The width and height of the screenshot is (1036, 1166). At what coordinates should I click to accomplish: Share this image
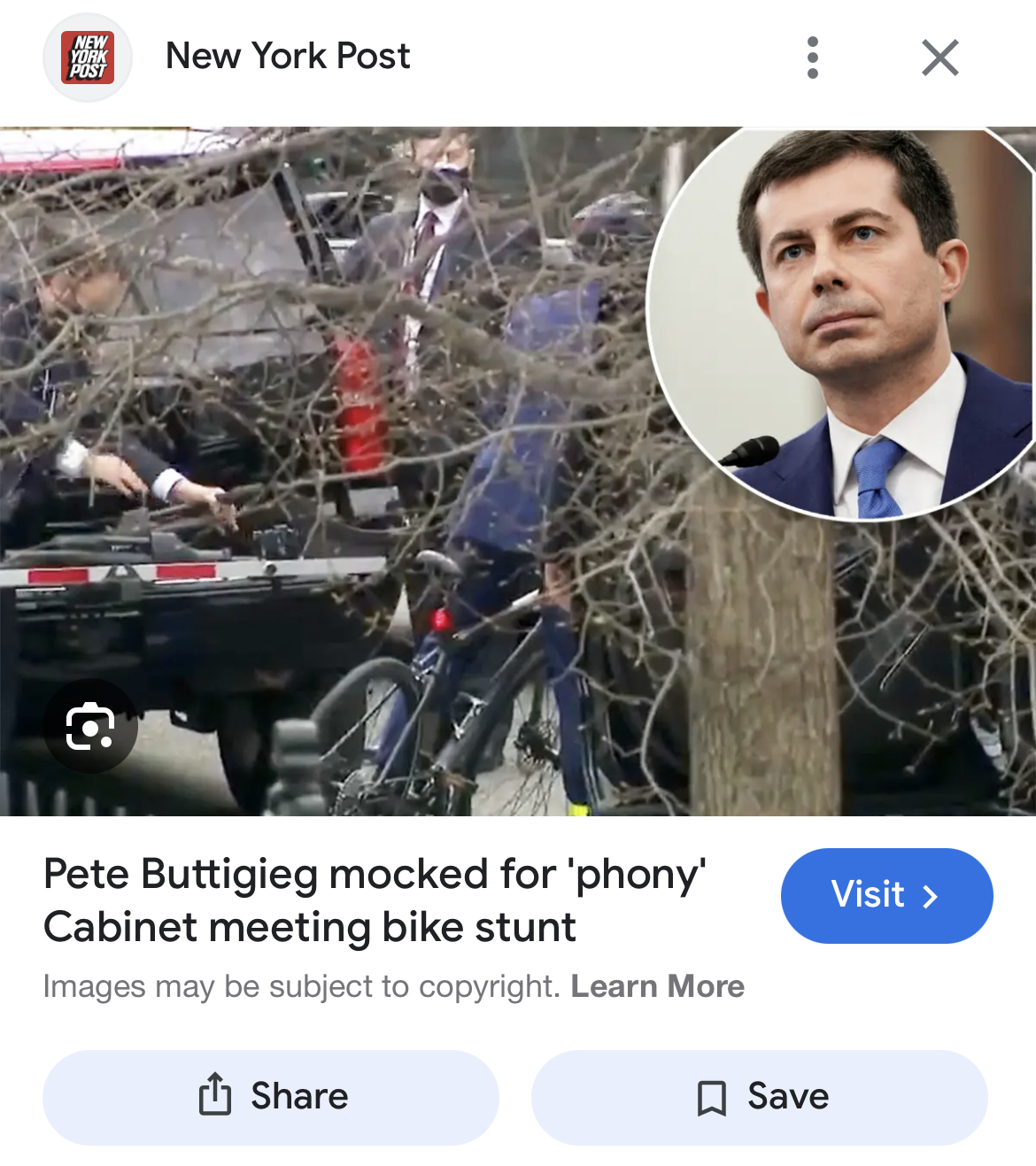(271, 1097)
